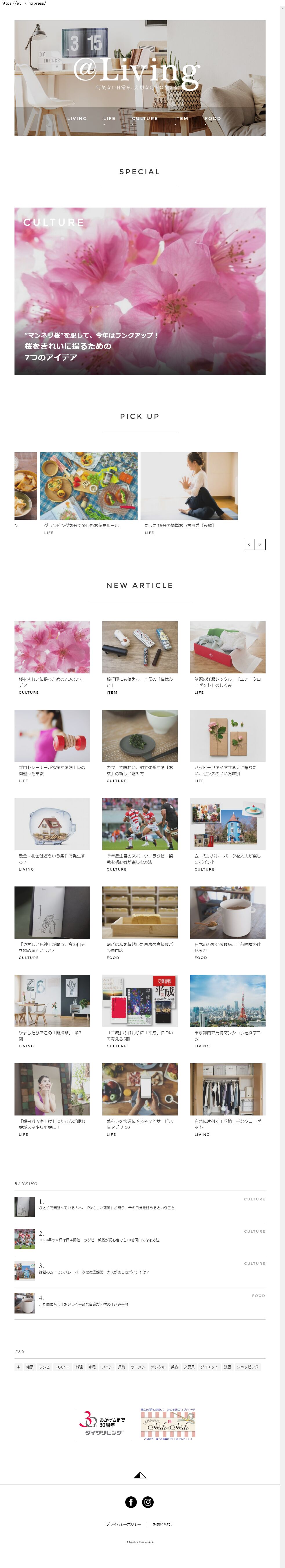Jump back to top with the arrow

coord(139,1475)
